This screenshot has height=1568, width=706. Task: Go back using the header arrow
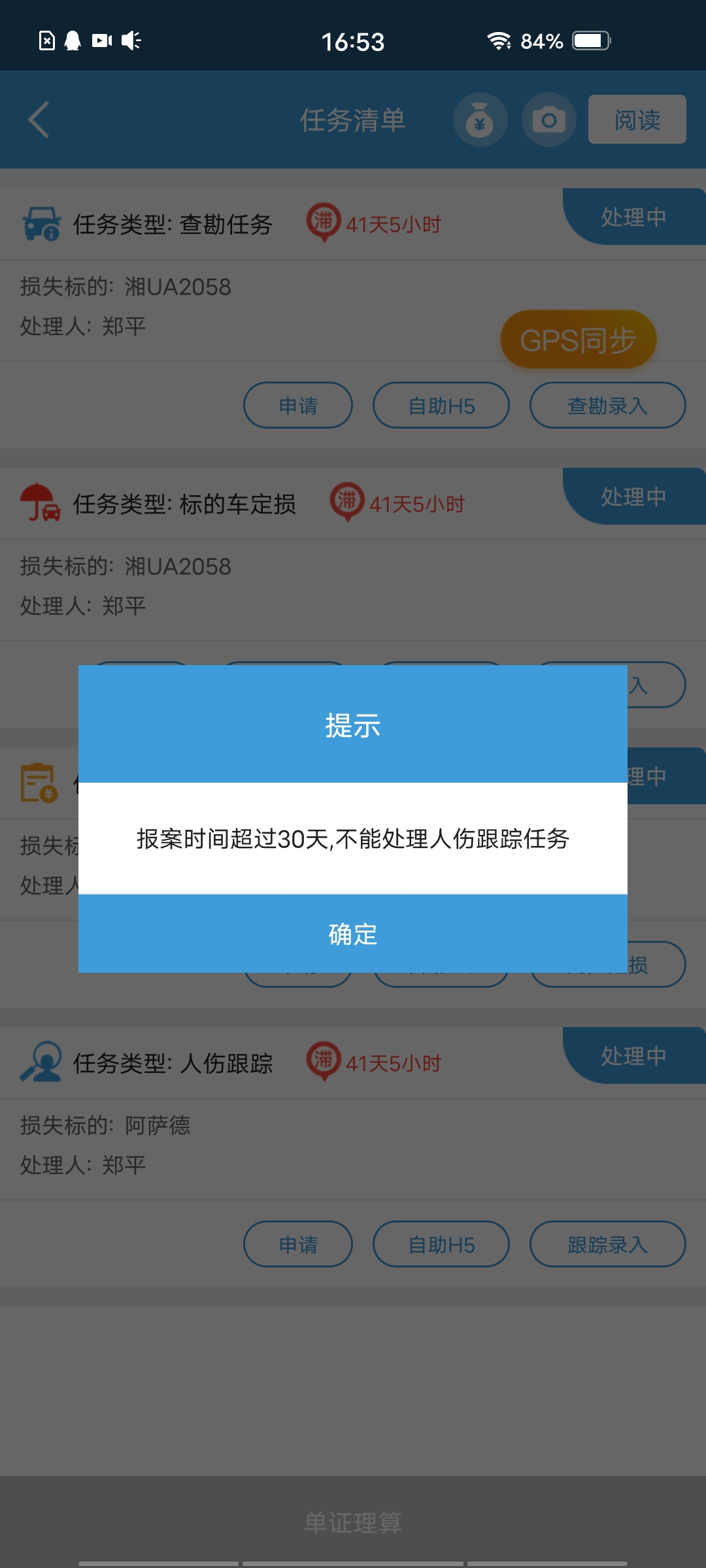(39, 120)
